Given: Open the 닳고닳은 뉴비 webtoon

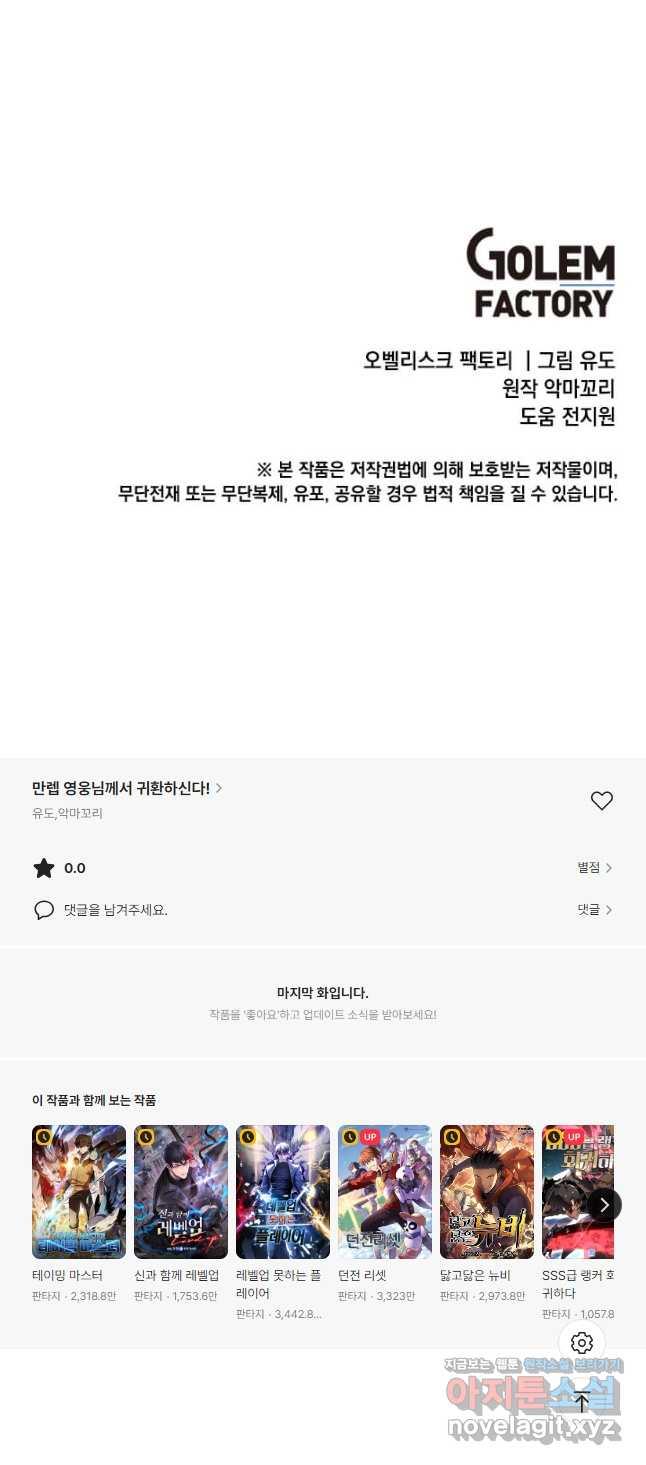Looking at the screenshot, I should click(x=487, y=1192).
